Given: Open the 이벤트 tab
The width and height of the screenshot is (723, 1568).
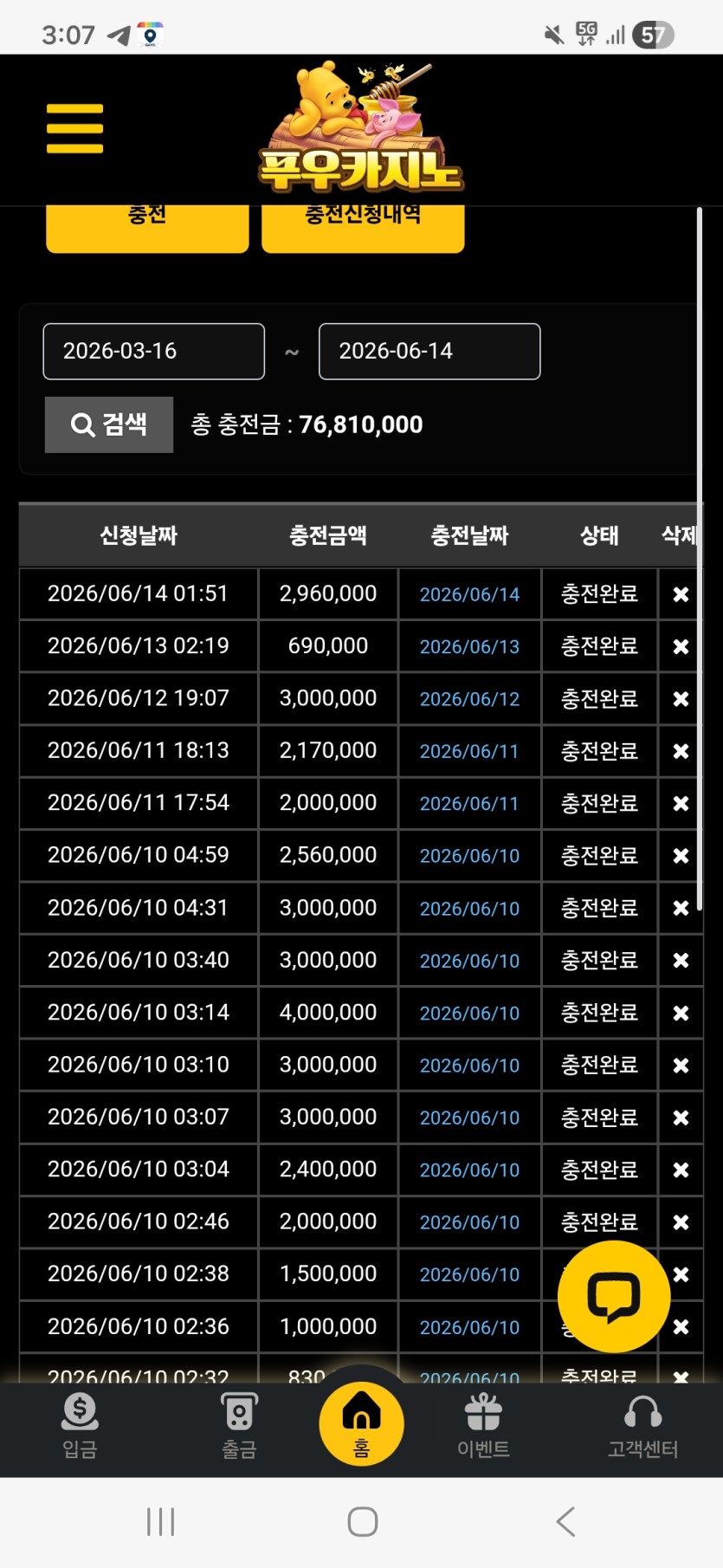Looking at the screenshot, I should click(483, 1427).
